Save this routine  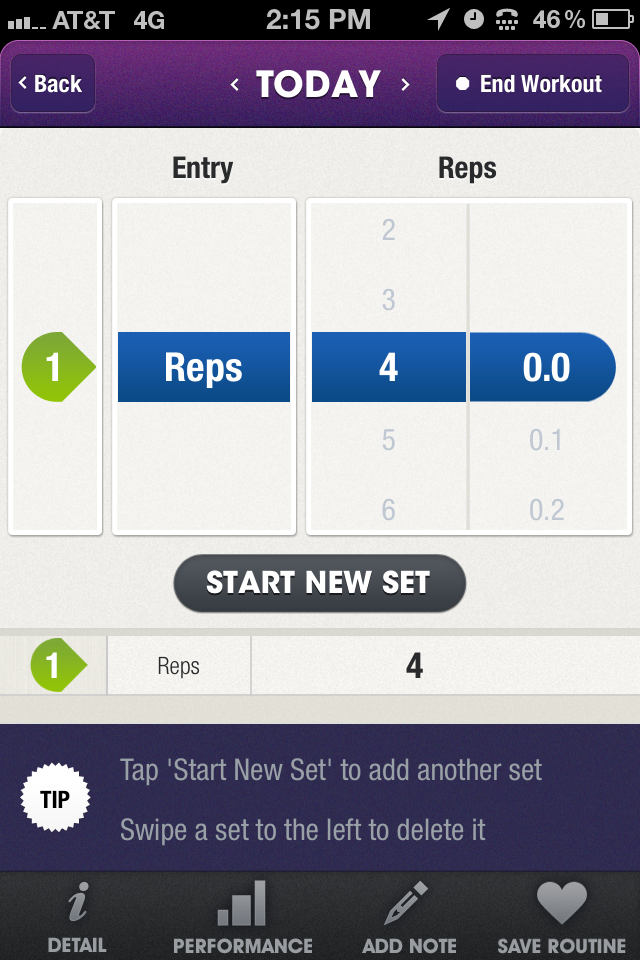pyautogui.click(x=561, y=916)
